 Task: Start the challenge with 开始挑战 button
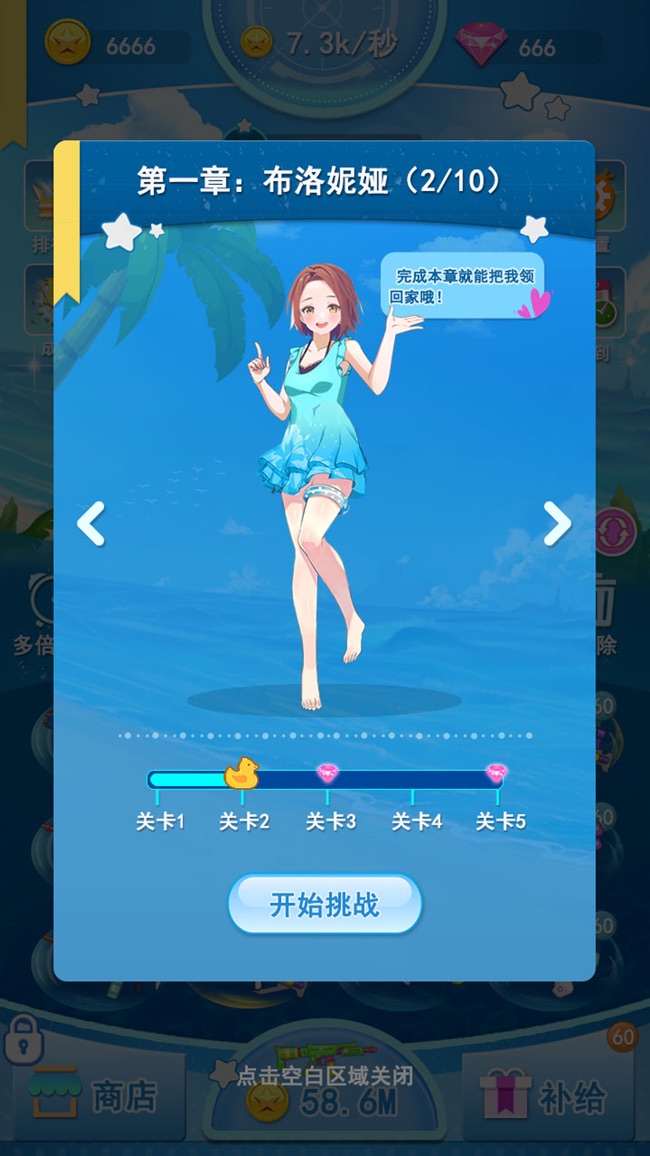point(325,905)
